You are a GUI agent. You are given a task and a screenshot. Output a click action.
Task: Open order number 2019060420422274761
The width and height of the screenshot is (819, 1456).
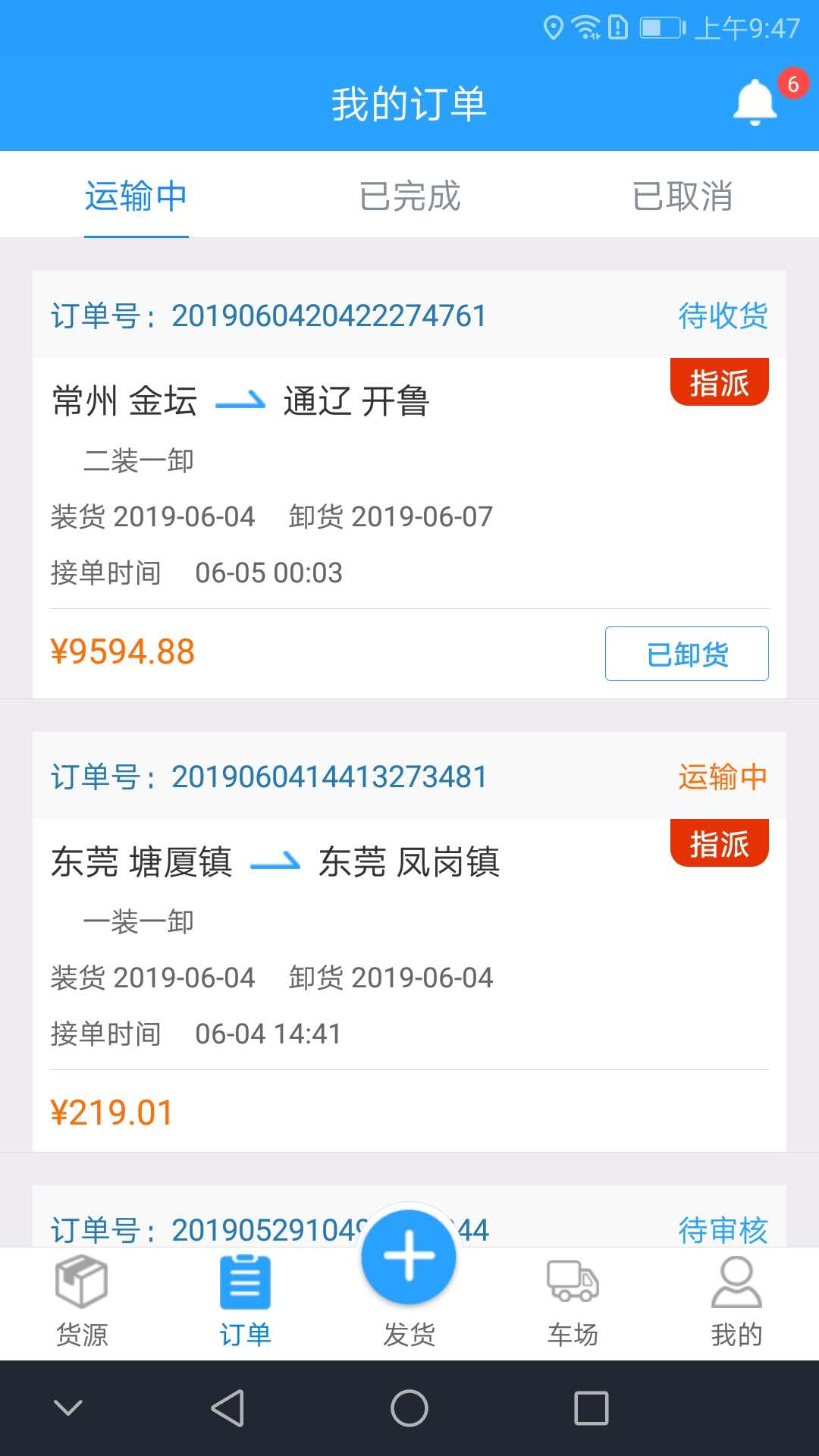(329, 316)
